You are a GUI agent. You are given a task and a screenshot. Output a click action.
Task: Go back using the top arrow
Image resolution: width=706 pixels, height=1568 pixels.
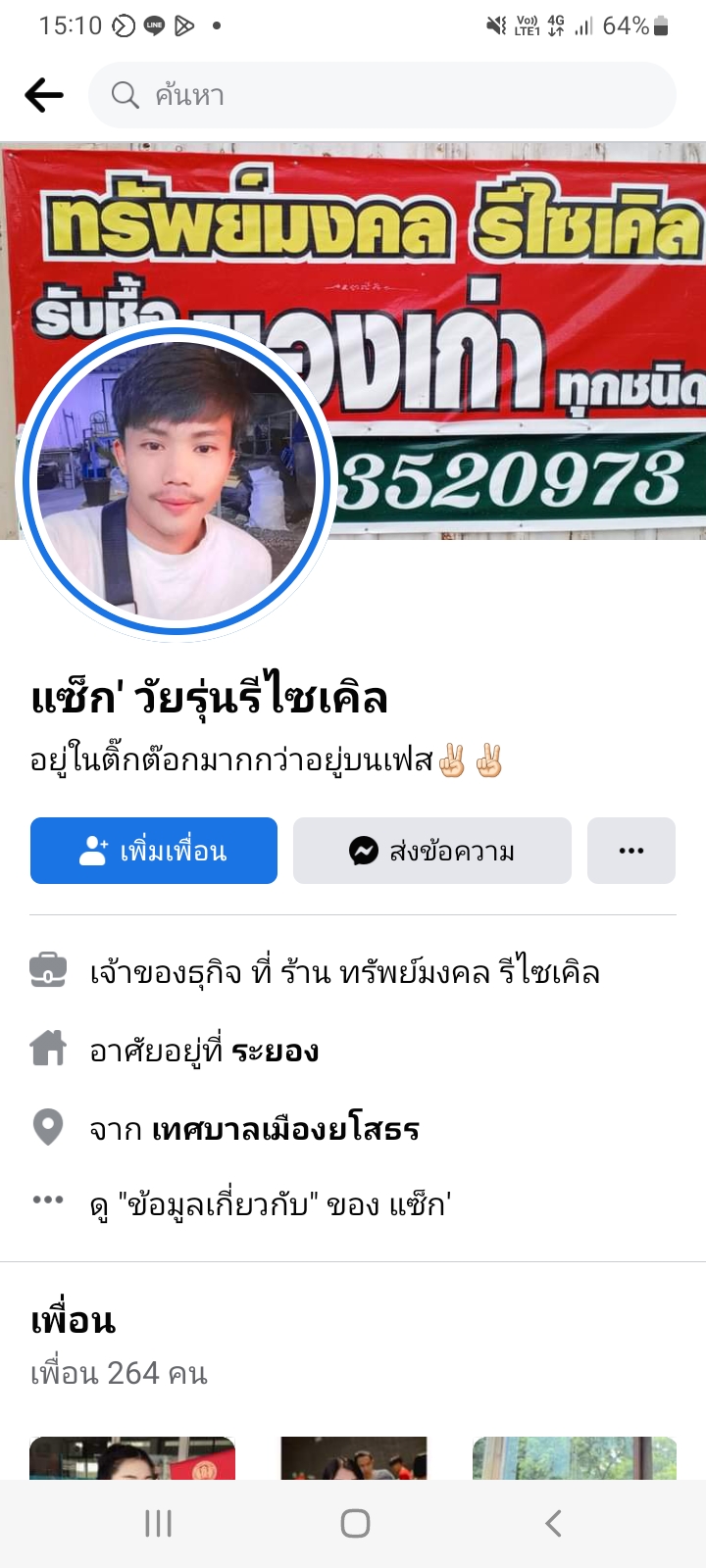coord(44,95)
